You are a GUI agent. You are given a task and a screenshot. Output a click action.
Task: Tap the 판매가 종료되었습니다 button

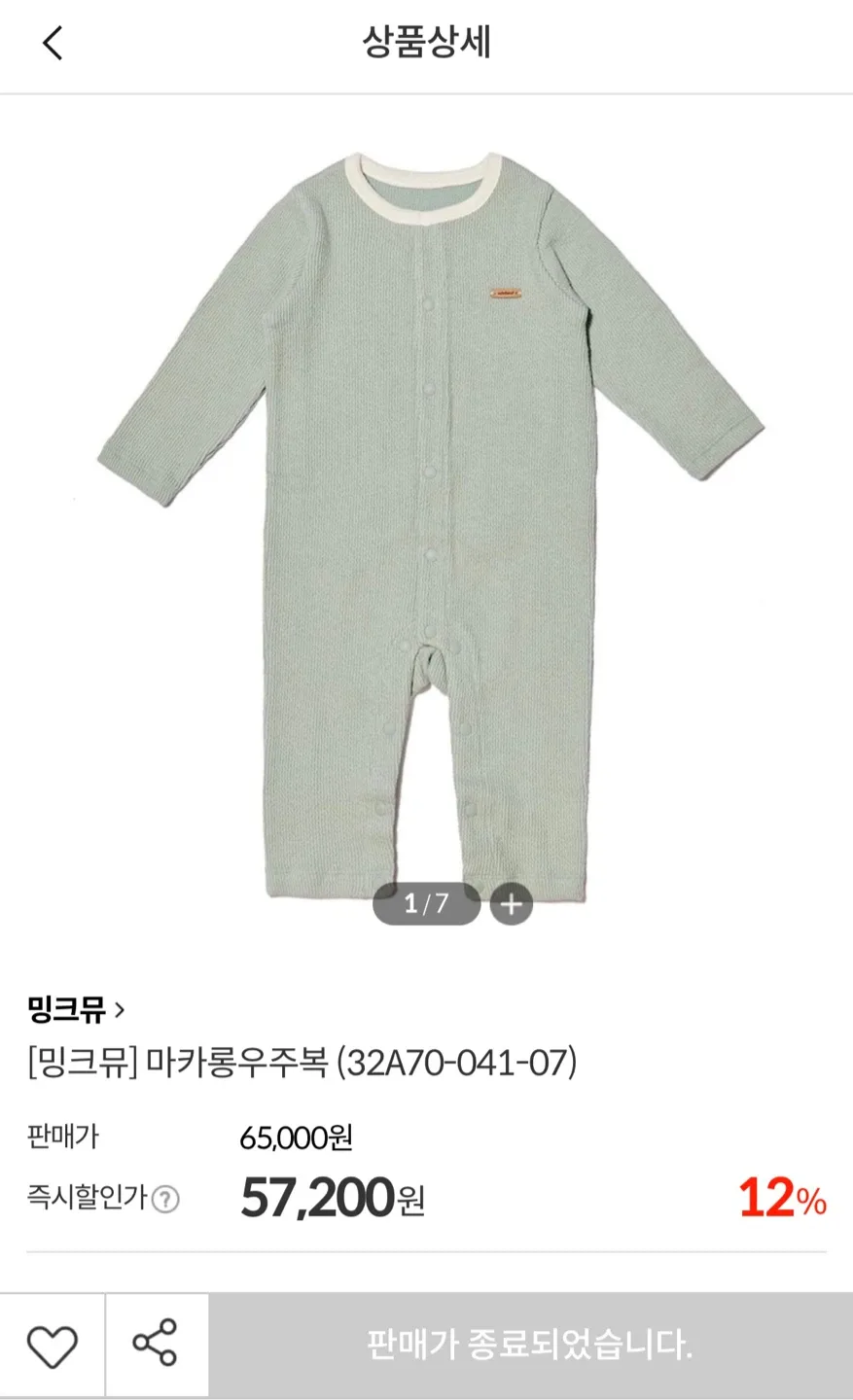click(x=530, y=1346)
